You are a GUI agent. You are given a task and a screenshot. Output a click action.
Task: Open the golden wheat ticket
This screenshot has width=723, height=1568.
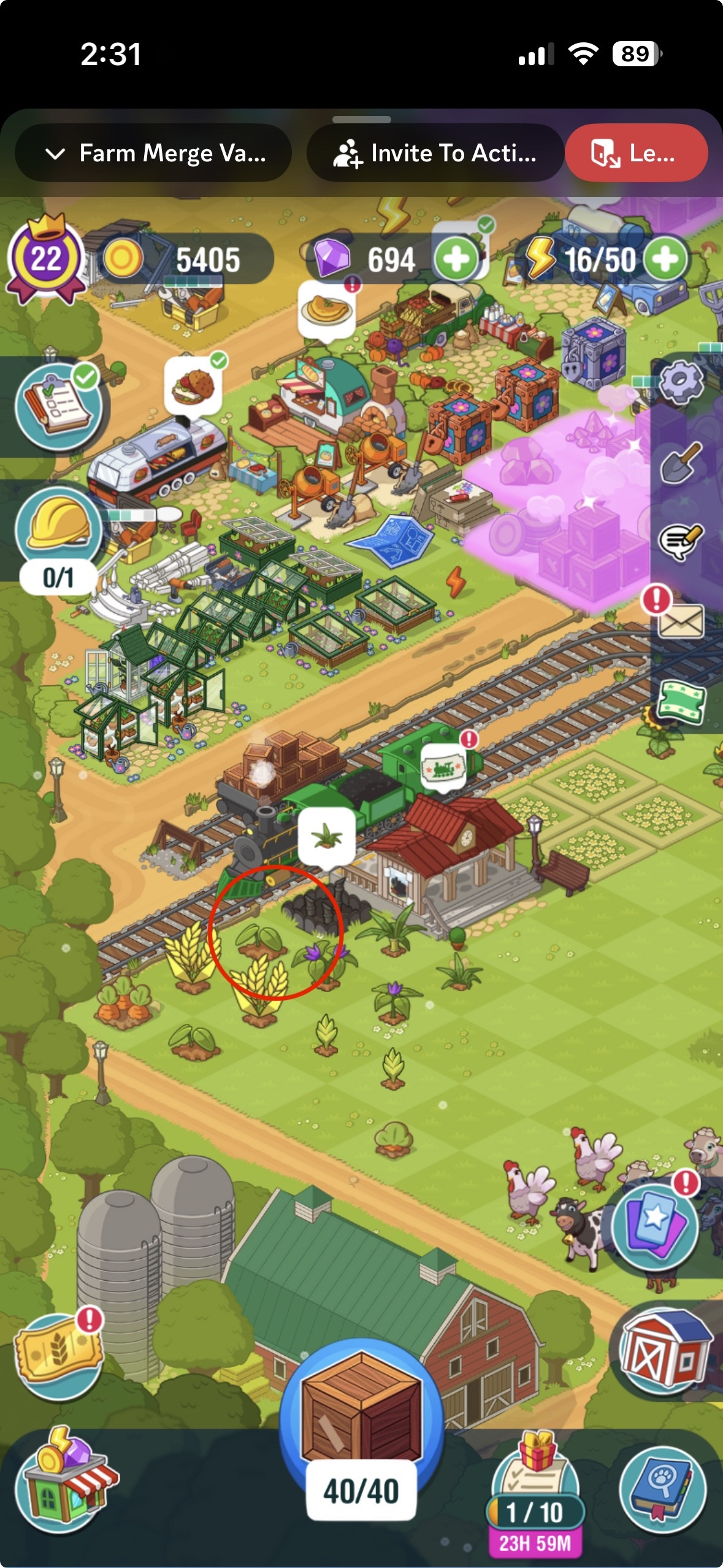58,1357
